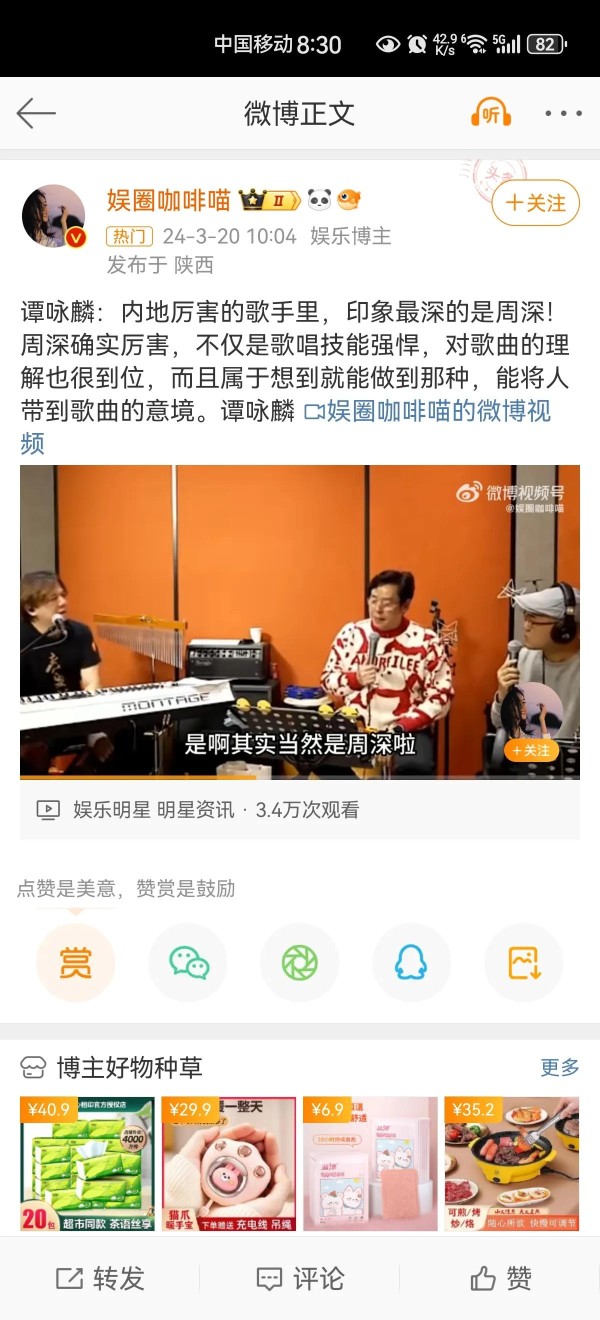Go back using the arrow icon
The height and width of the screenshot is (1320, 600).
point(36,113)
